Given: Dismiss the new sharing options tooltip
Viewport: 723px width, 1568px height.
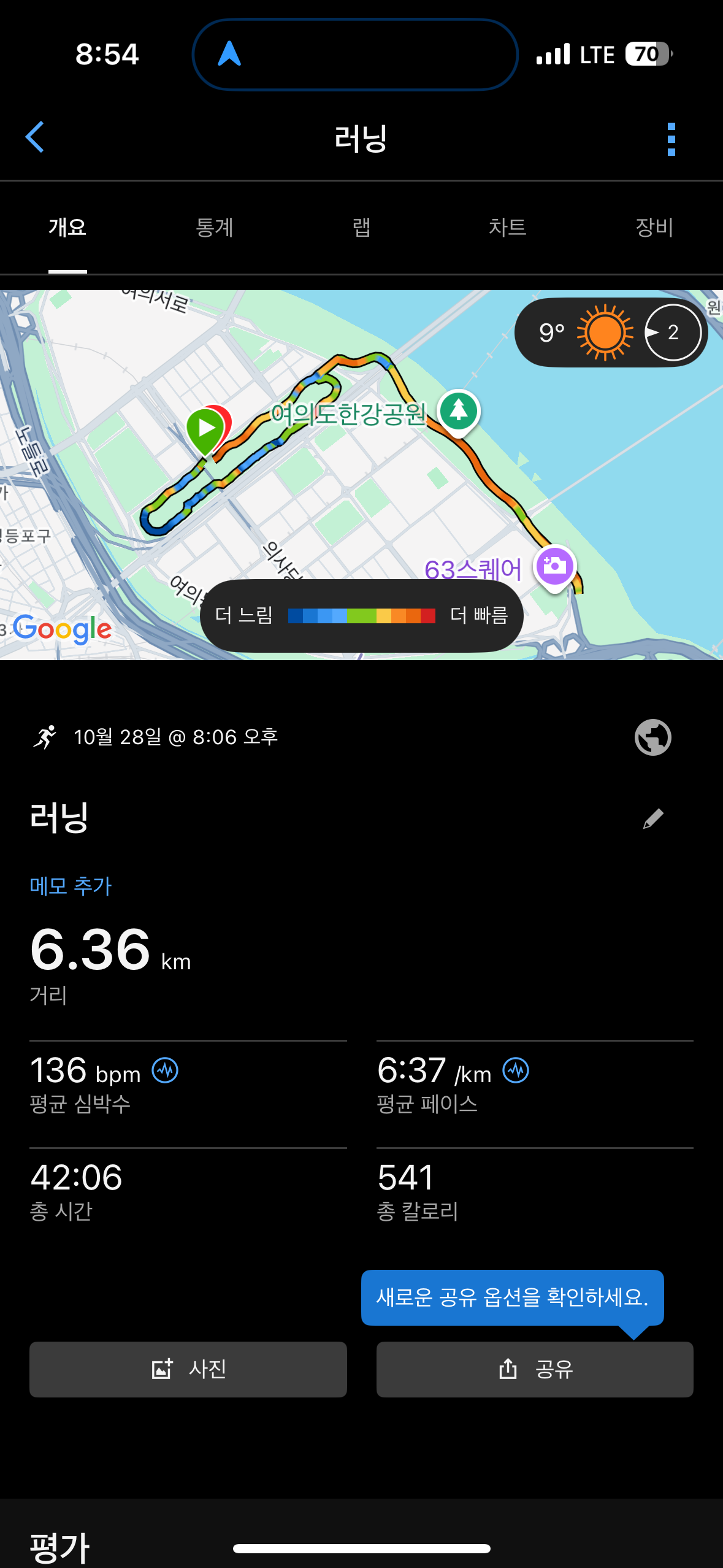Looking at the screenshot, I should coord(514,1298).
